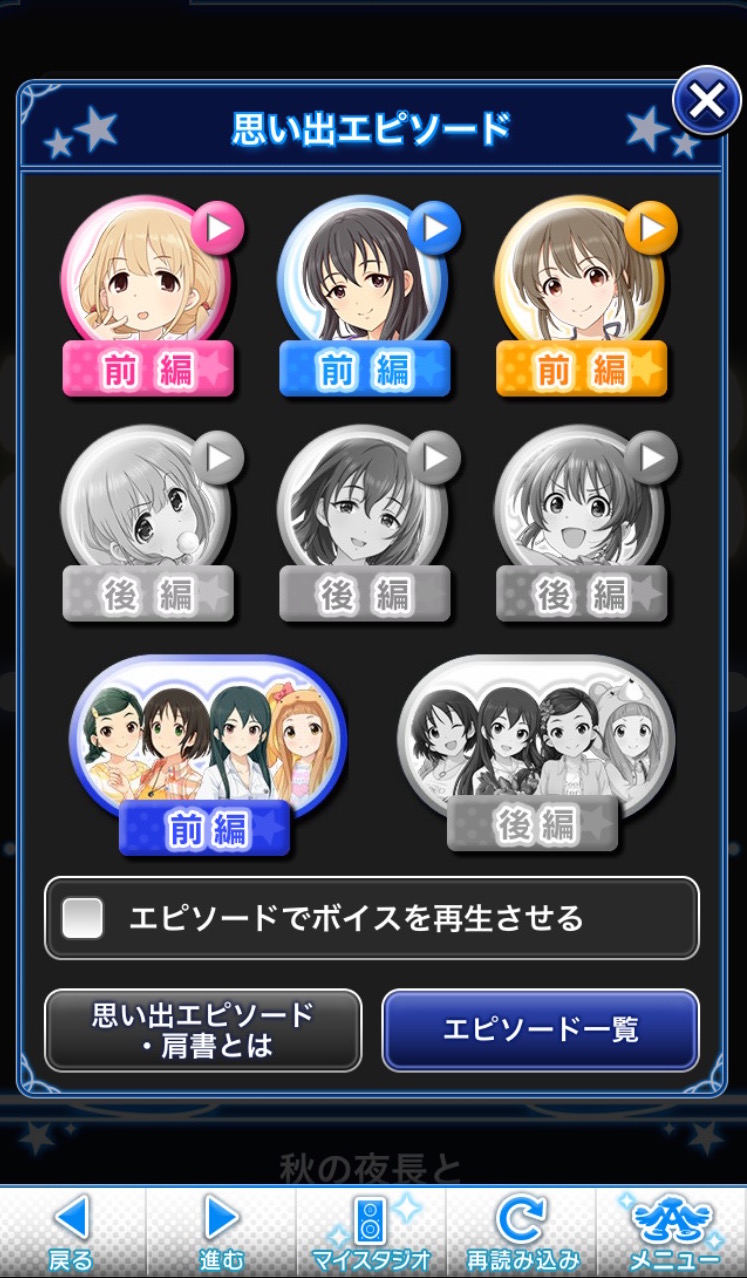Enable エピソードでボイスを再生させる checkbox

click(x=83, y=918)
